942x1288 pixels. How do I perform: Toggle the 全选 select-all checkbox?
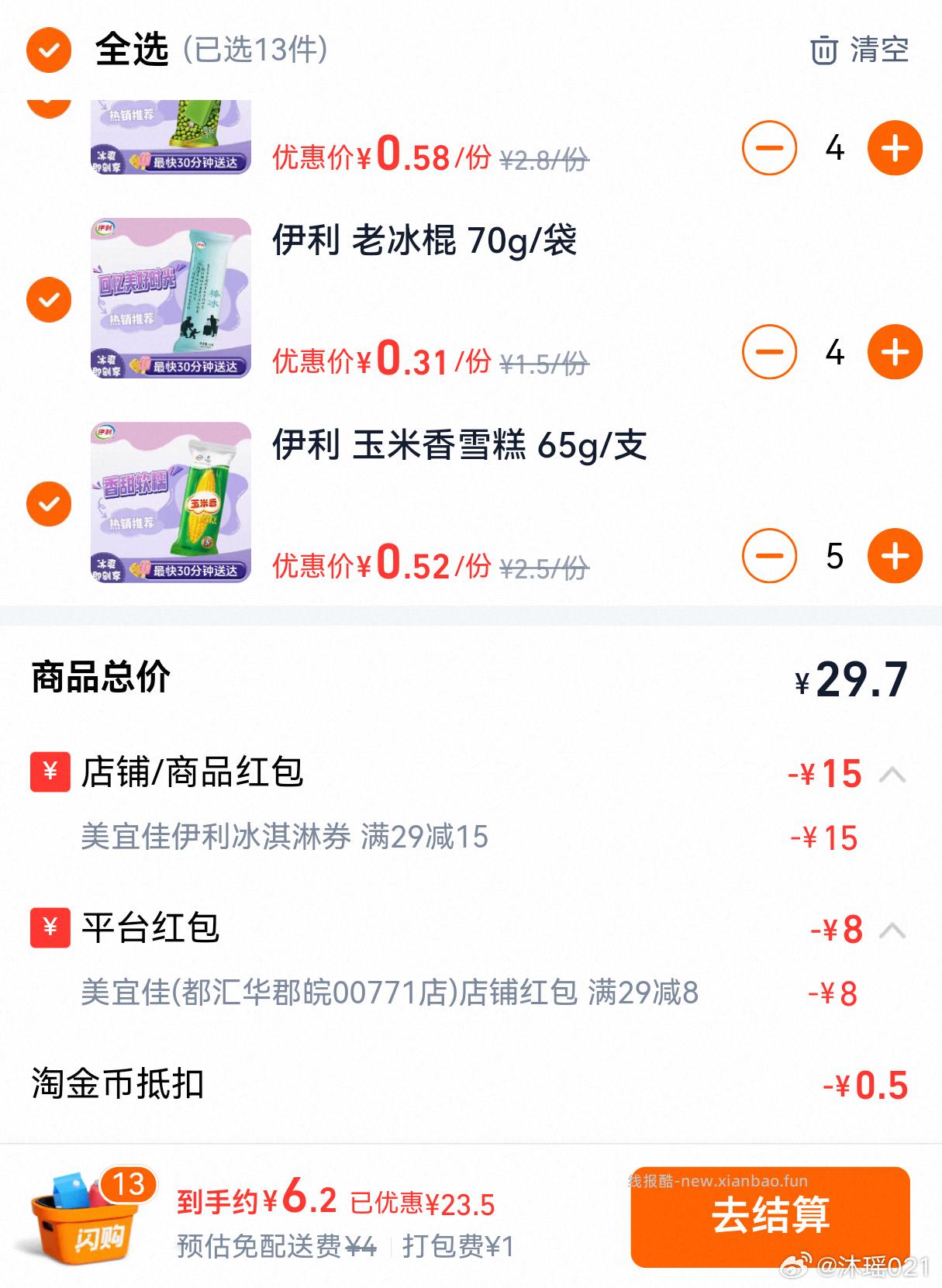pyautogui.click(x=48, y=50)
